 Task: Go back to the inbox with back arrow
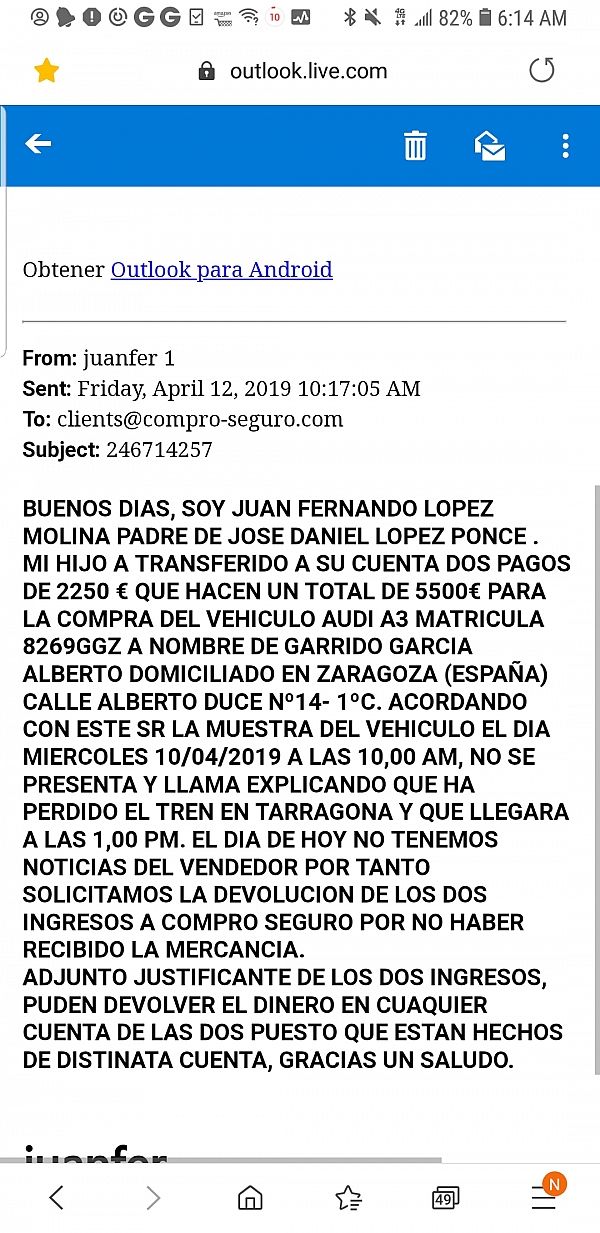pyautogui.click(x=38, y=145)
